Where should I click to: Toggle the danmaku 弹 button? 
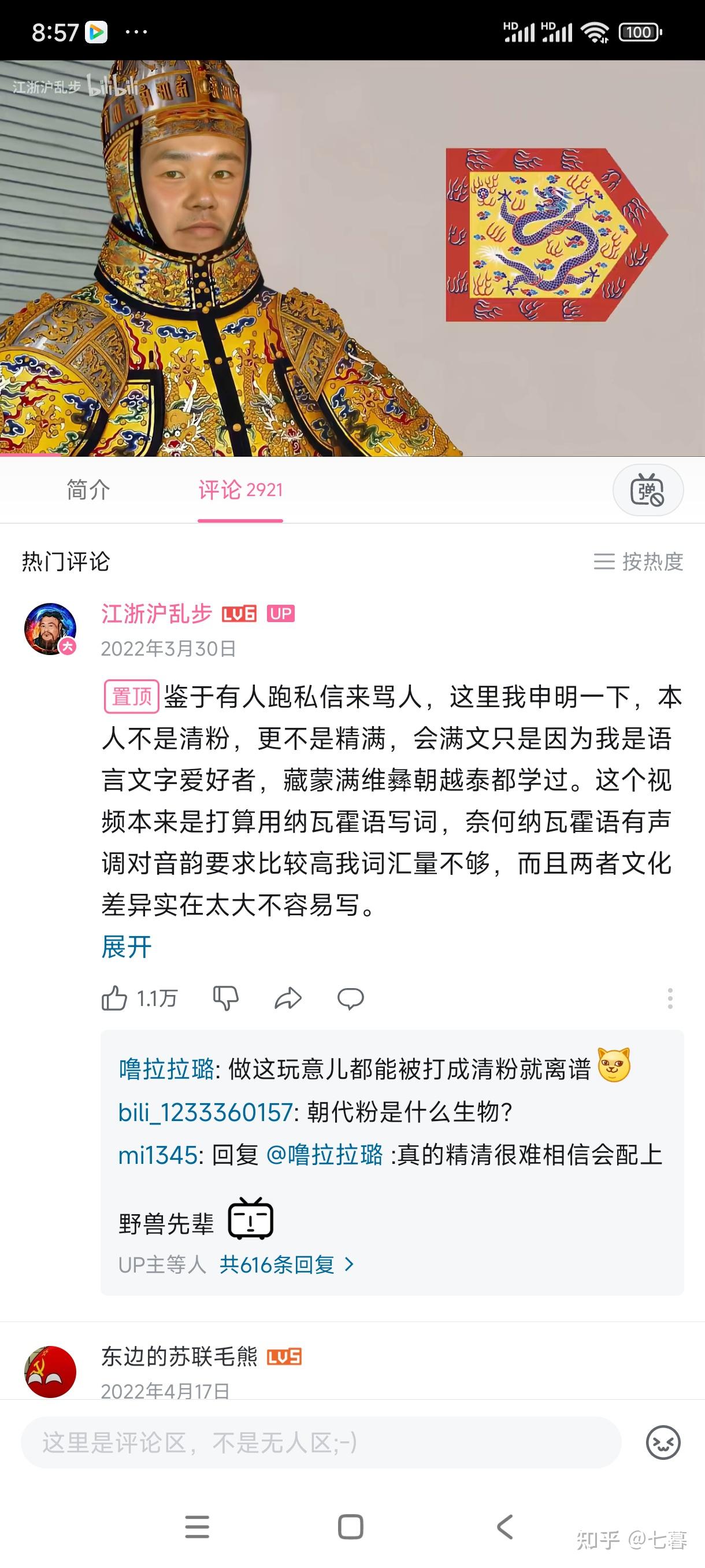(x=647, y=490)
